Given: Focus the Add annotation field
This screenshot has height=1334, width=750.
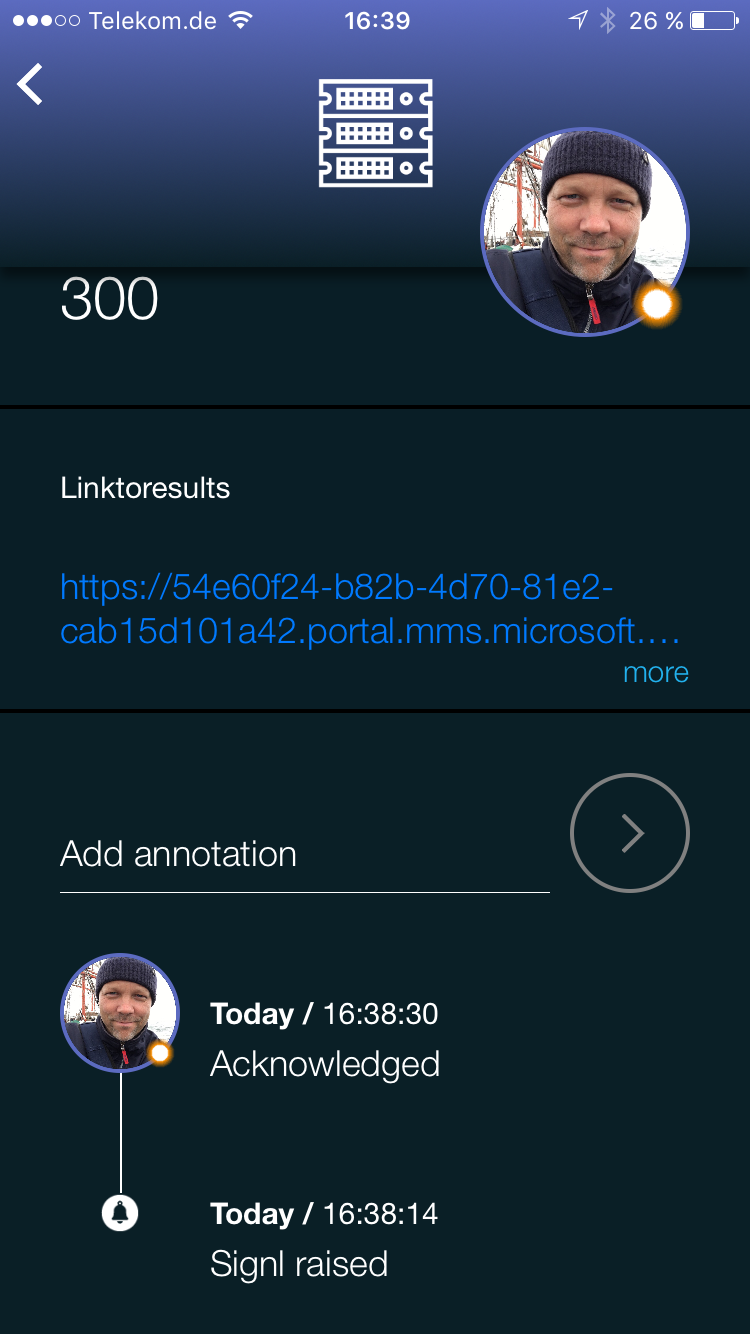Looking at the screenshot, I should click(x=305, y=855).
